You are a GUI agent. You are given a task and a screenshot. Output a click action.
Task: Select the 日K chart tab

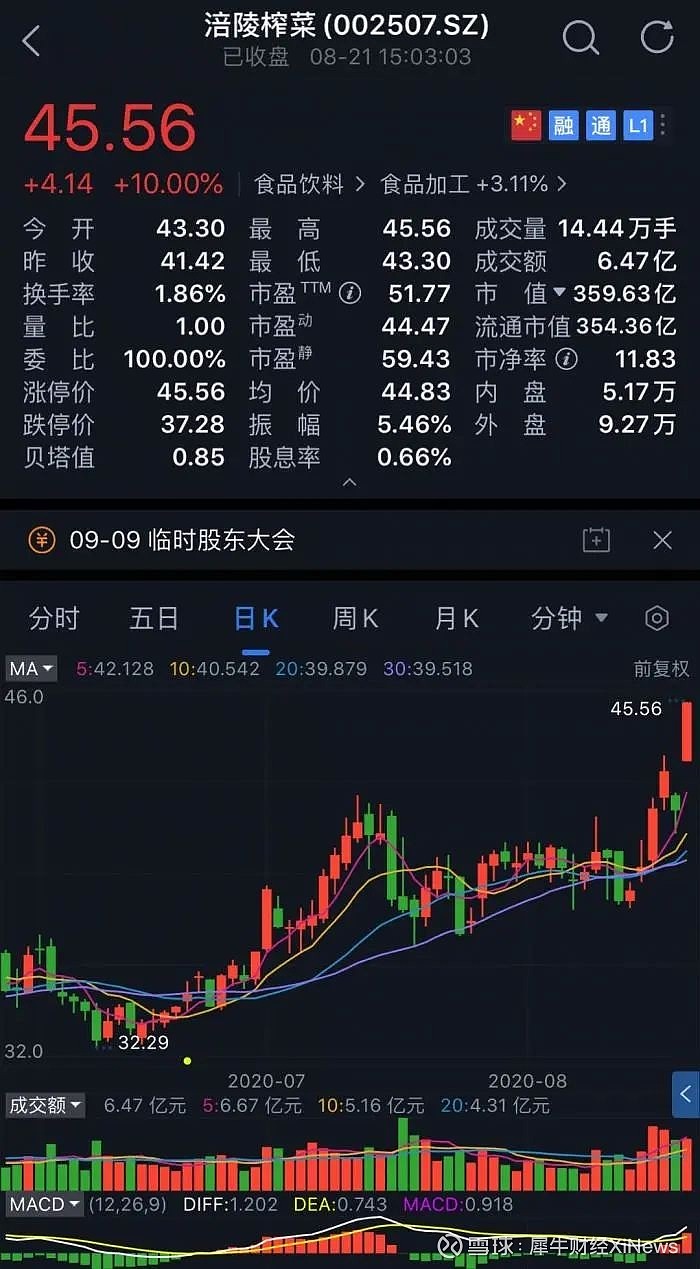256,619
